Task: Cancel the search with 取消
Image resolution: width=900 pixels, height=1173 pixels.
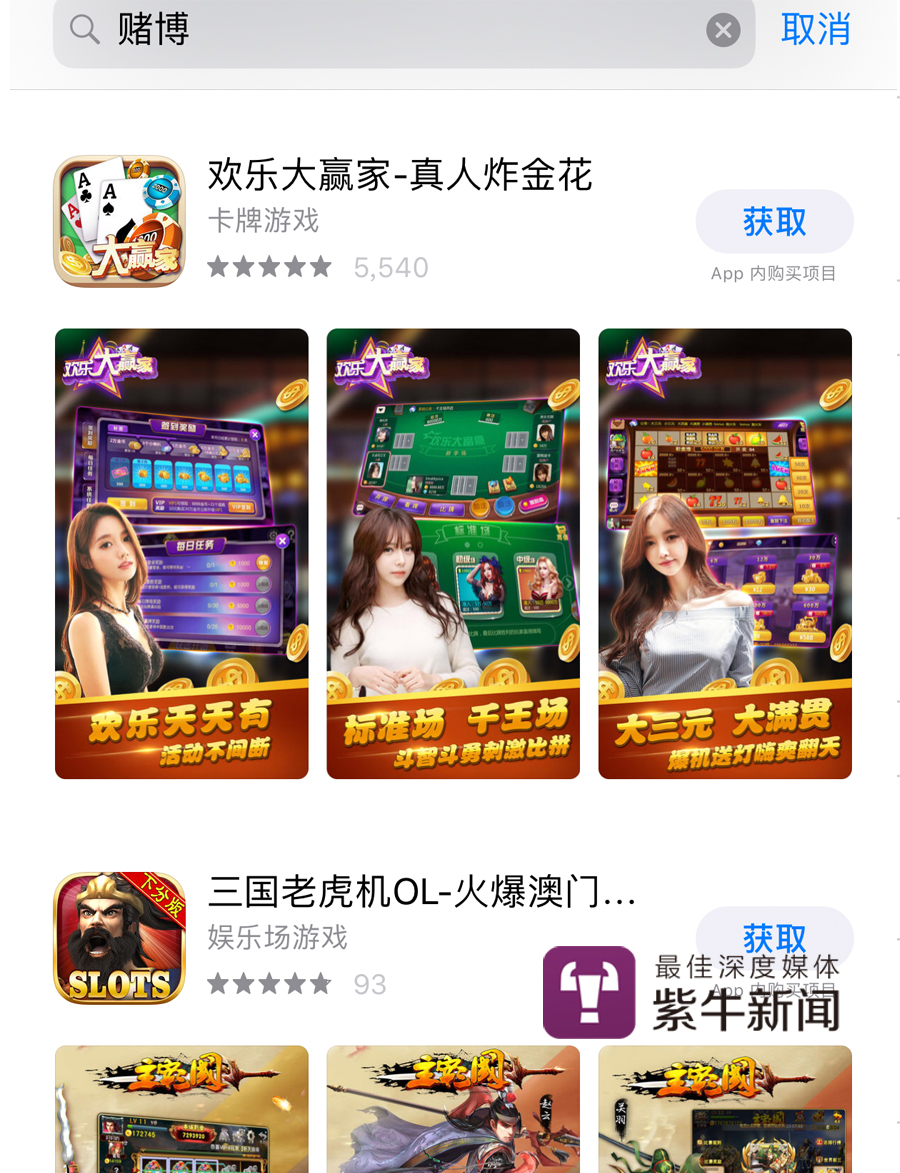Action: (815, 30)
